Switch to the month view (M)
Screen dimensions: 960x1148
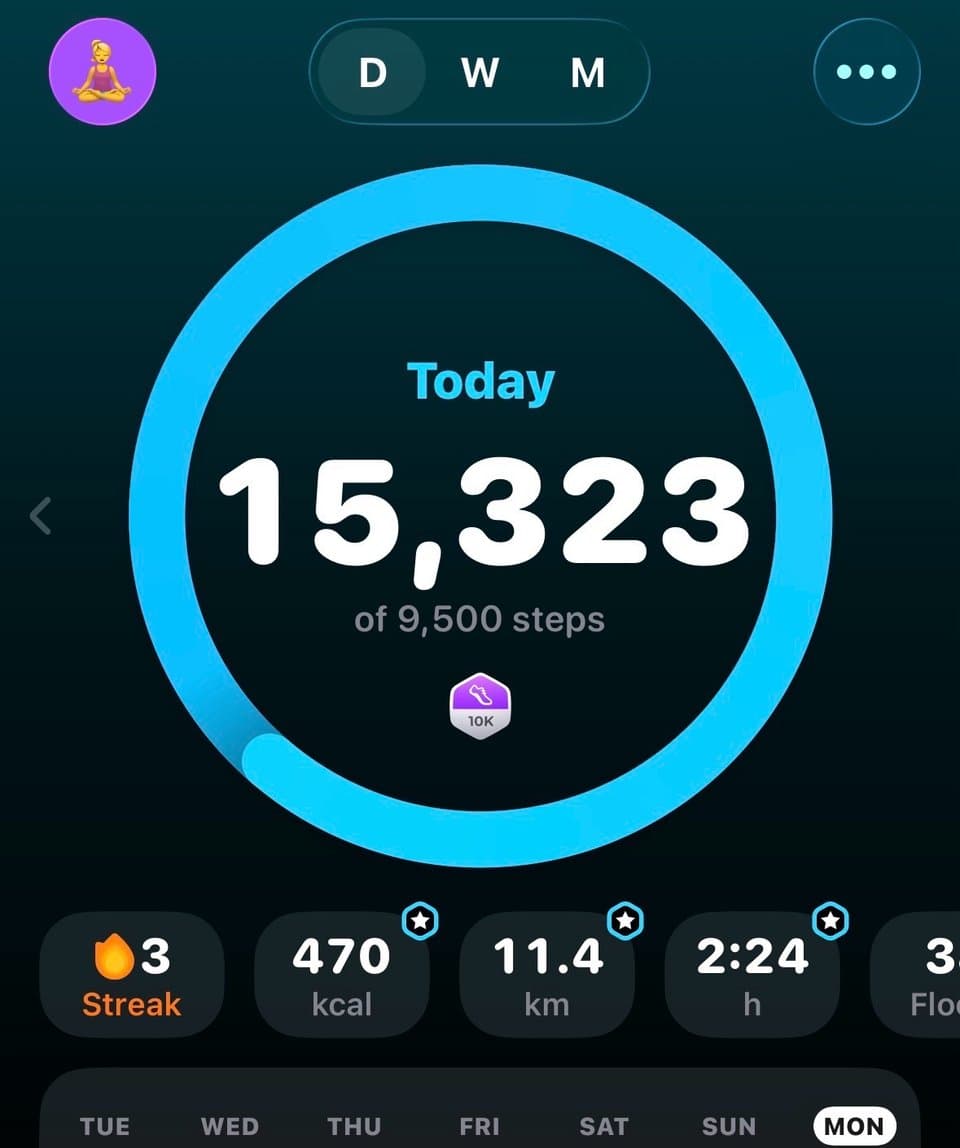(587, 73)
